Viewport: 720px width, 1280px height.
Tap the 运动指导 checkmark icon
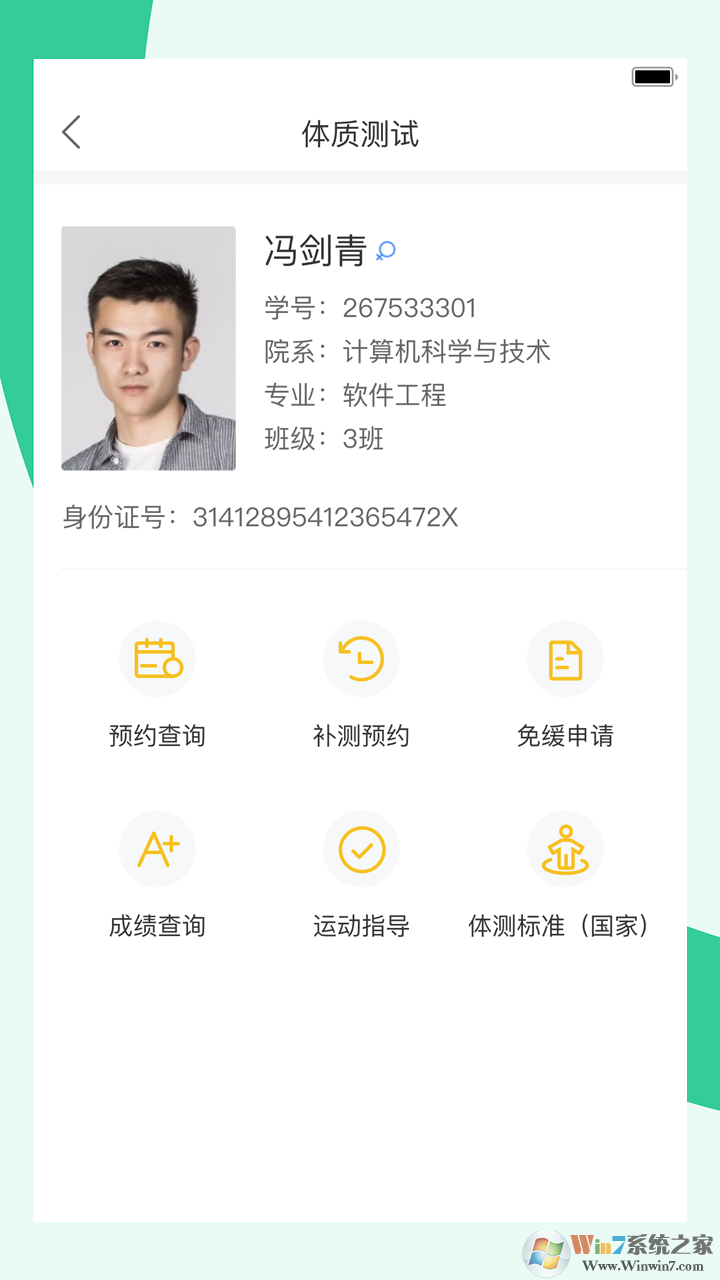(361, 847)
